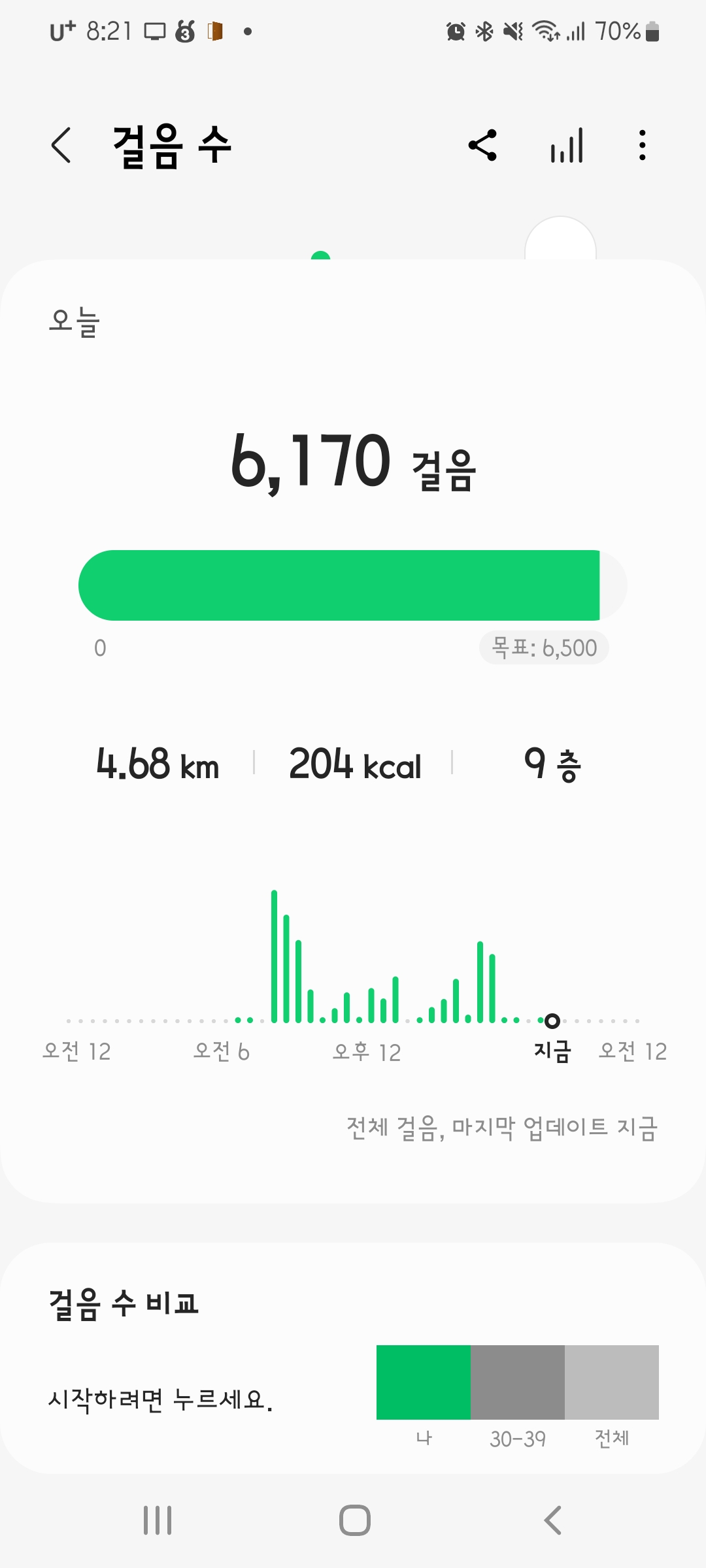This screenshot has height=1568, width=706.
Task: Open the step trends chart icon
Action: 567,145
